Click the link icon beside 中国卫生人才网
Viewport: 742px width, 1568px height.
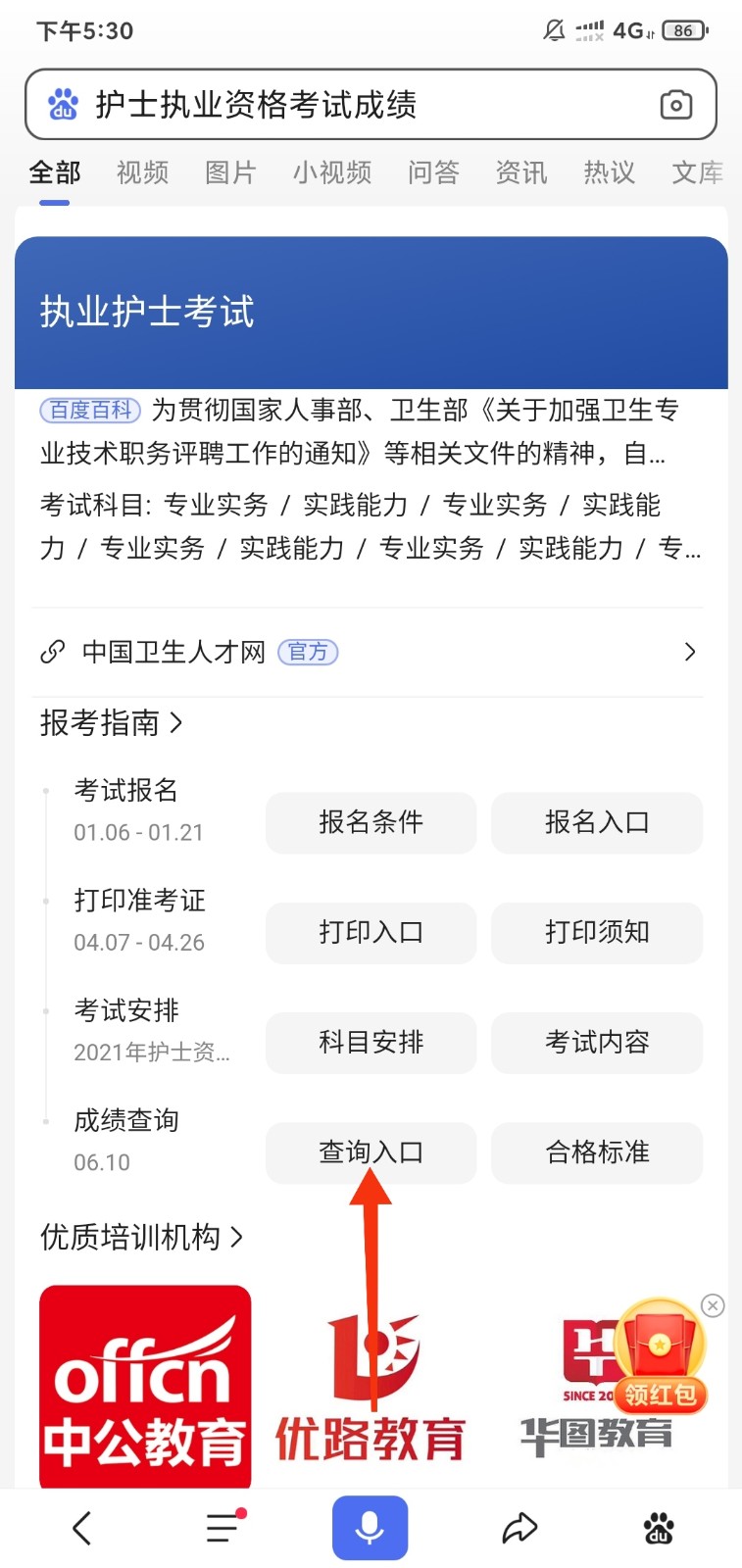(x=49, y=651)
